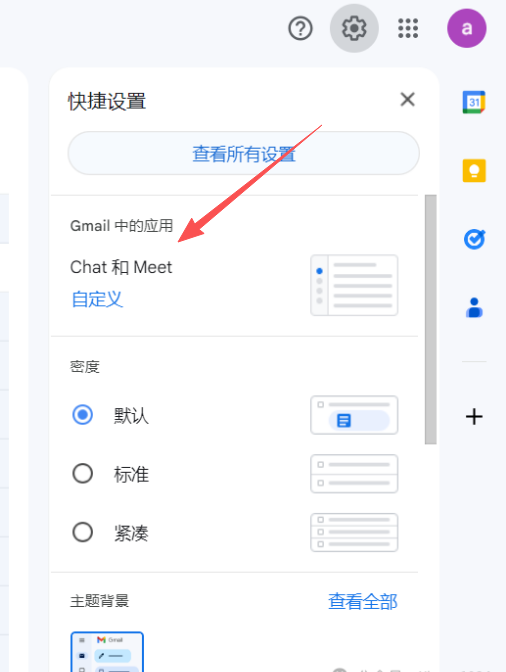
Task: Open Google Tasks in side panel
Action: tap(474, 239)
